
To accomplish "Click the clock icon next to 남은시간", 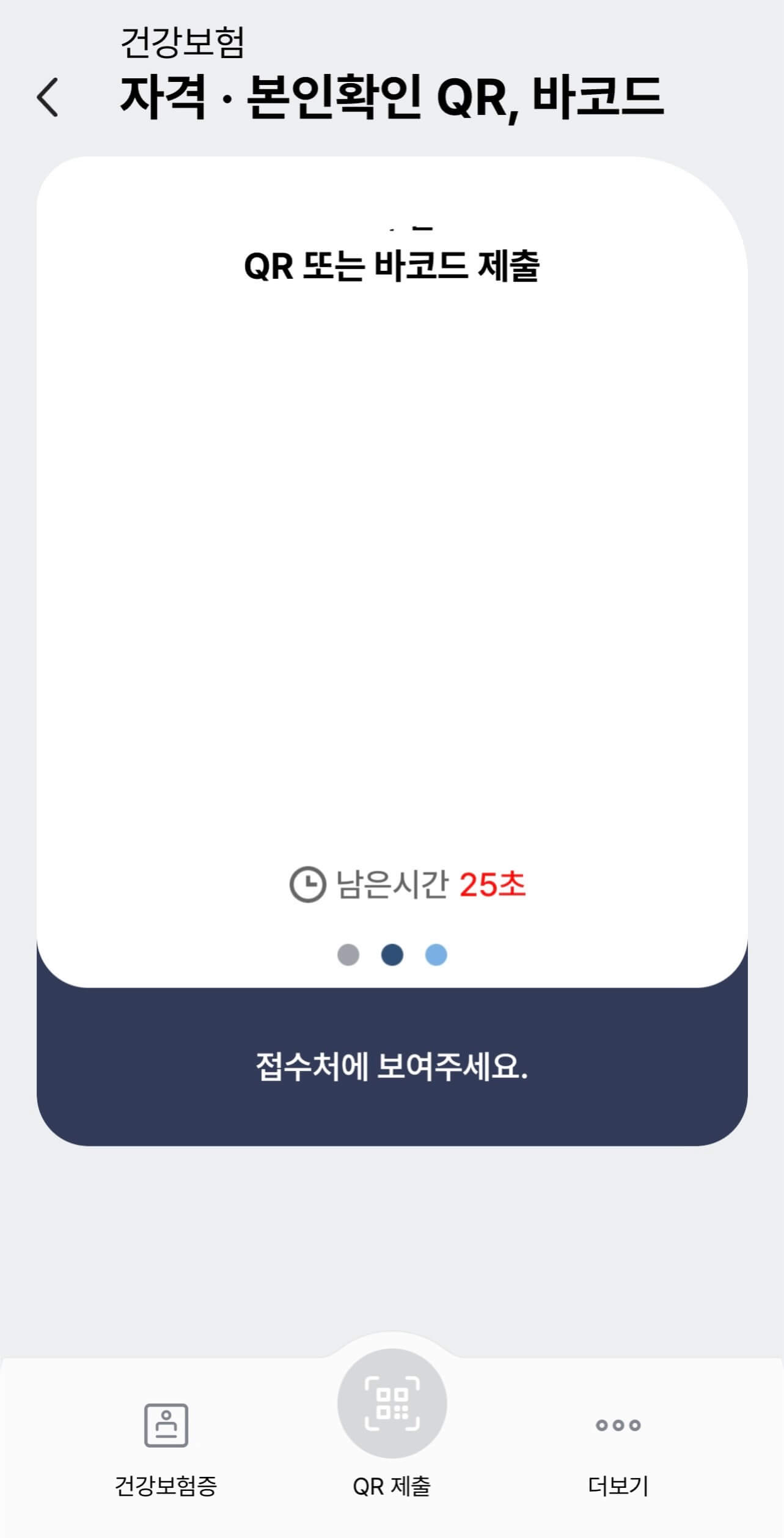I will pos(307,882).
